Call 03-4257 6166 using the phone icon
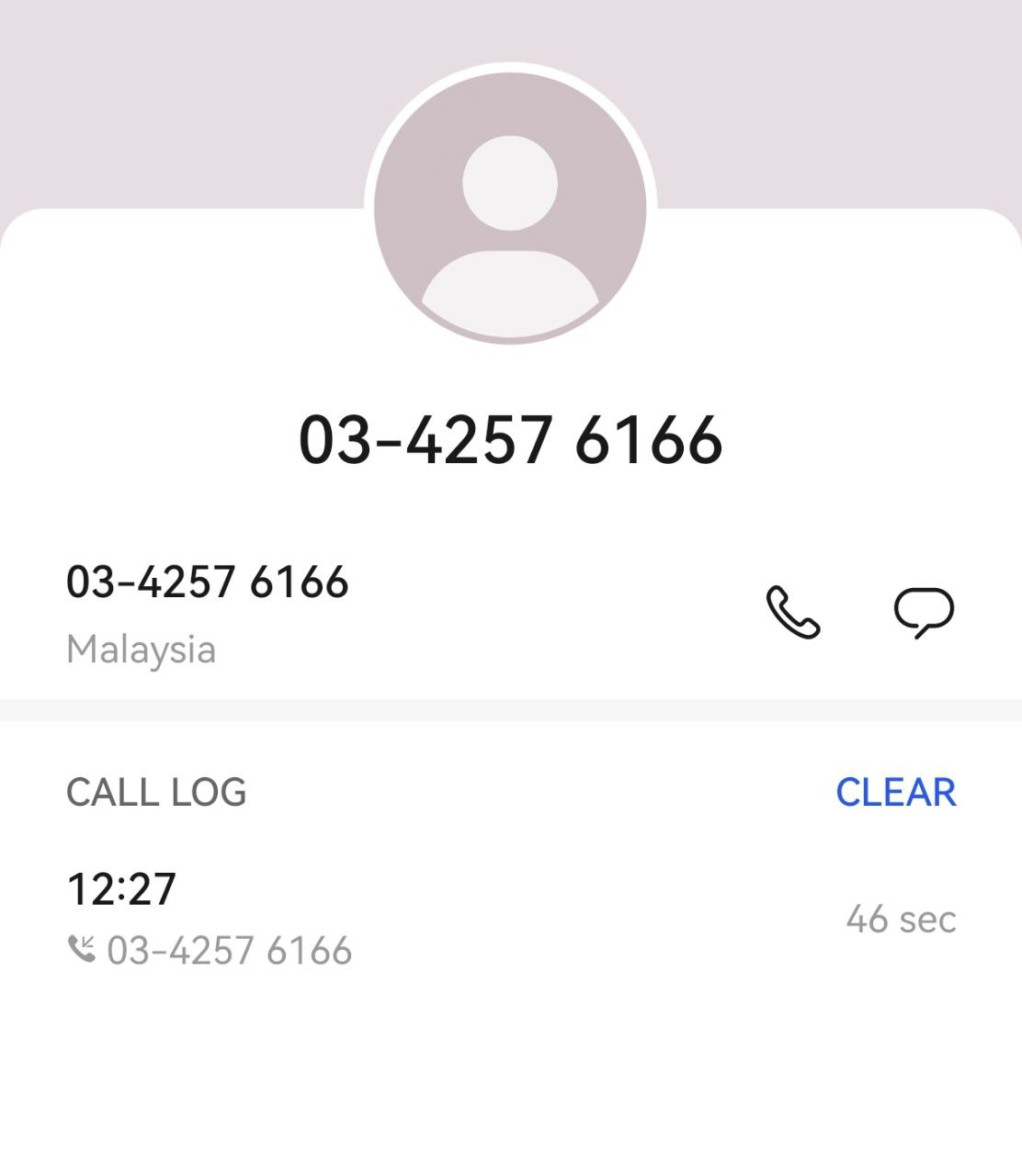 [x=792, y=613]
